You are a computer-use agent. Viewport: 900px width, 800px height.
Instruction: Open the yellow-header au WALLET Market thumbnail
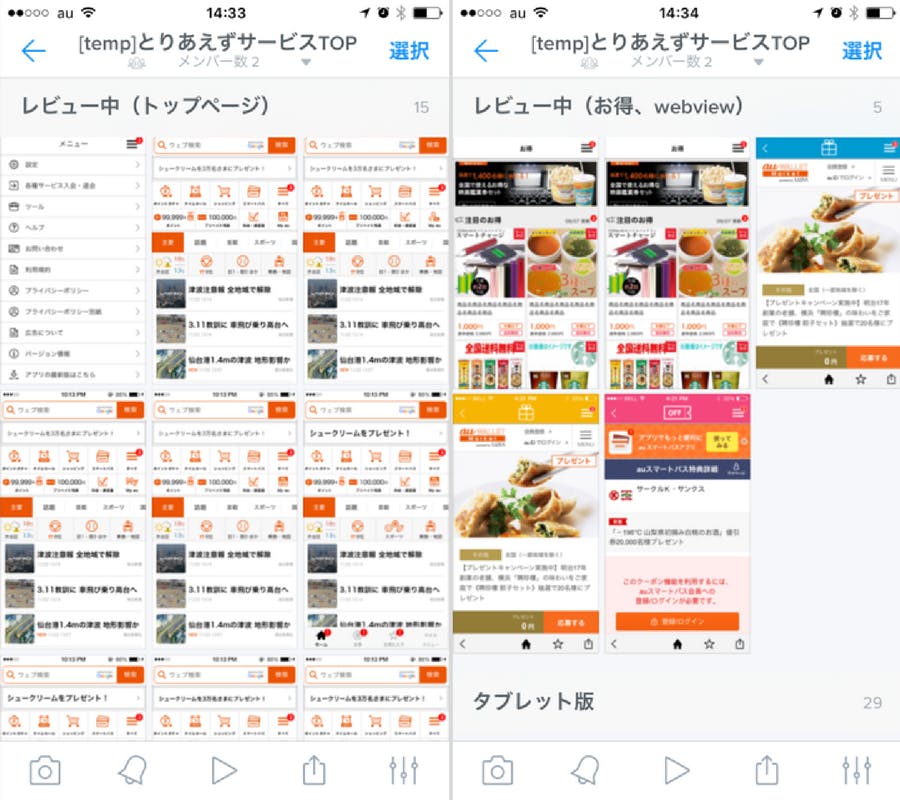pyautogui.click(x=525, y=523)
